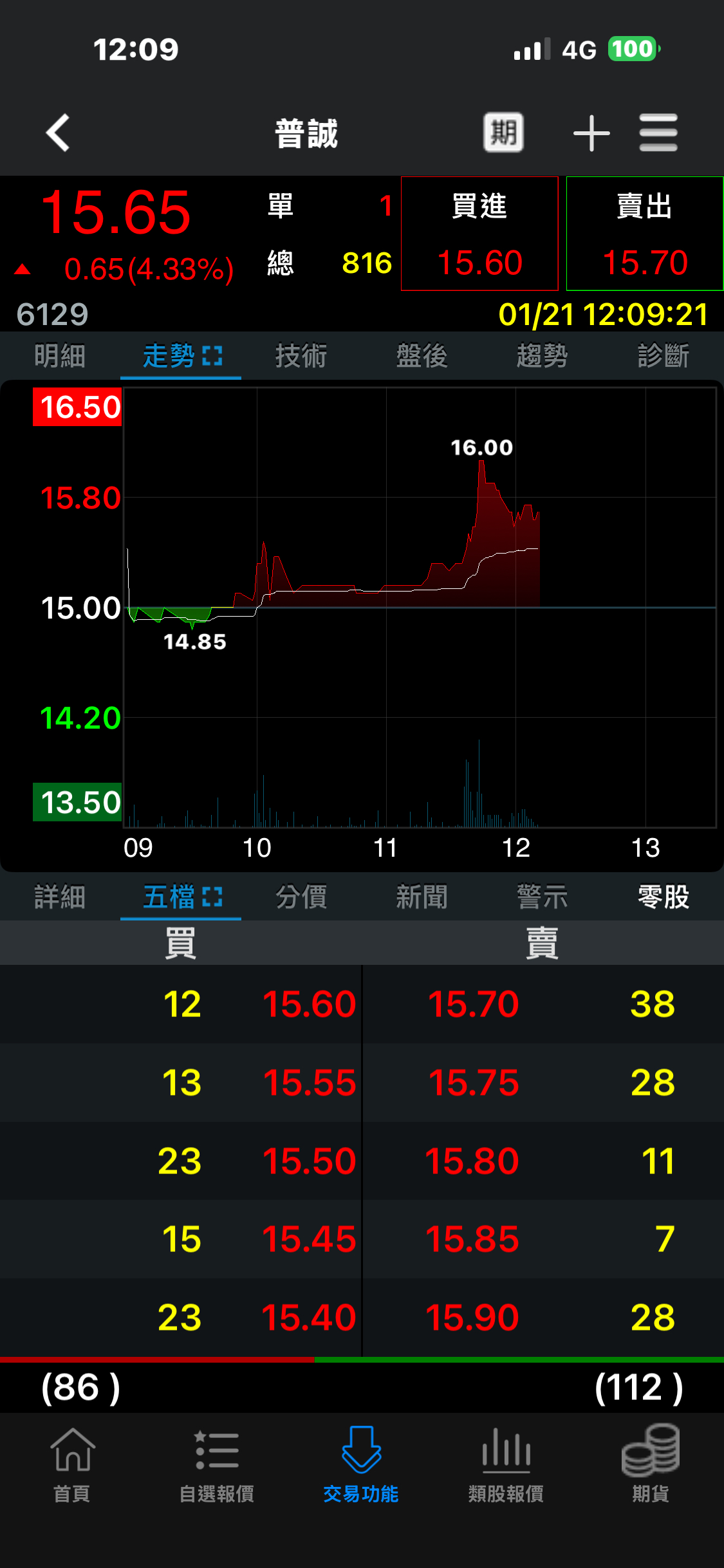Open the 新聞 news tab

click(x=422, y=897)
